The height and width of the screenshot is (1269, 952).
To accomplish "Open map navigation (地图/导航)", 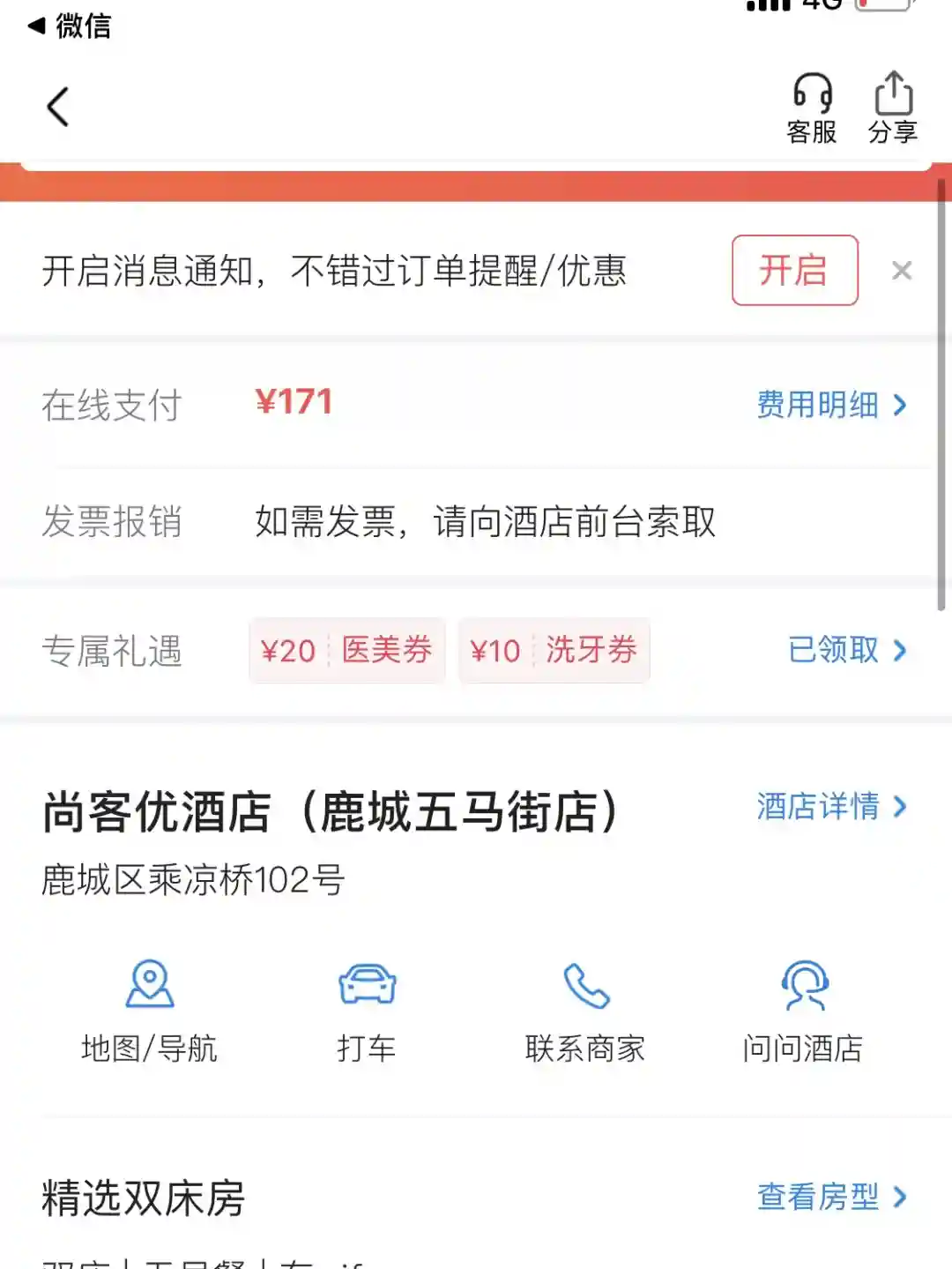I will [149, 1011].
